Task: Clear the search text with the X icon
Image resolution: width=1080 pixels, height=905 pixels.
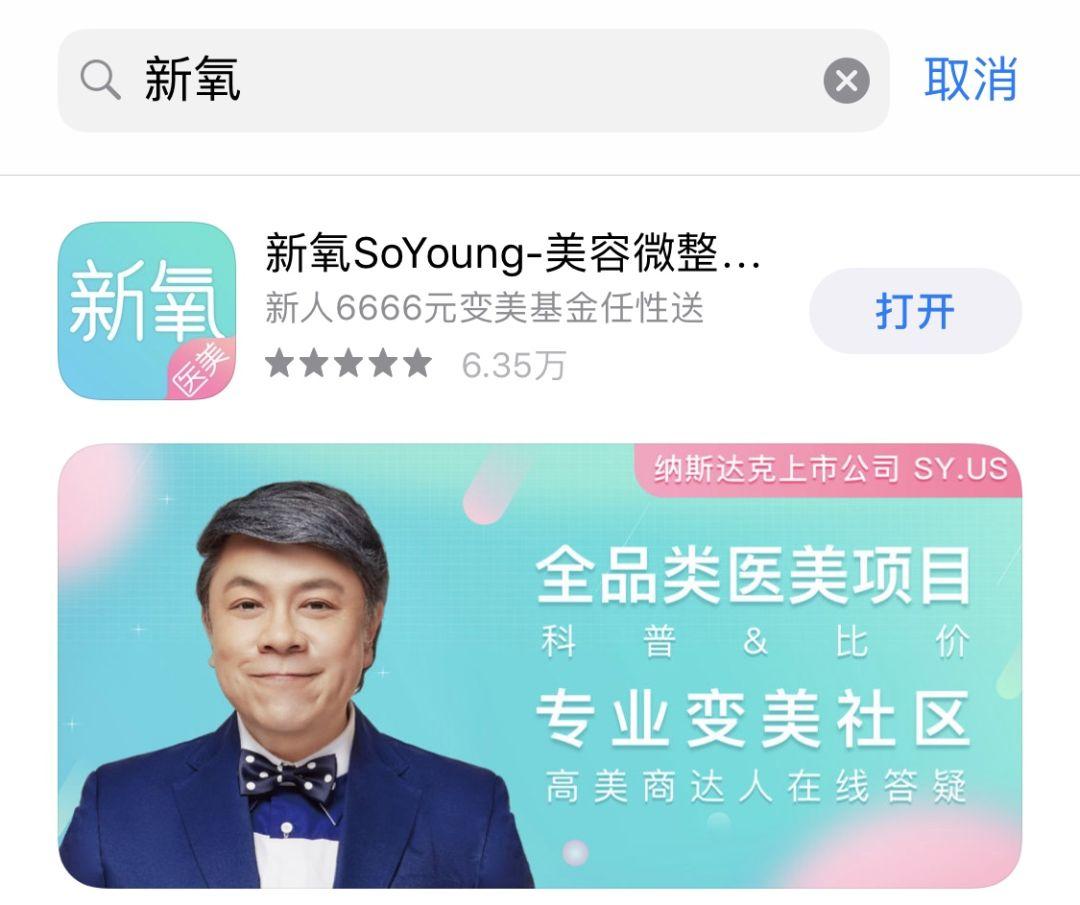Action: 846,80
